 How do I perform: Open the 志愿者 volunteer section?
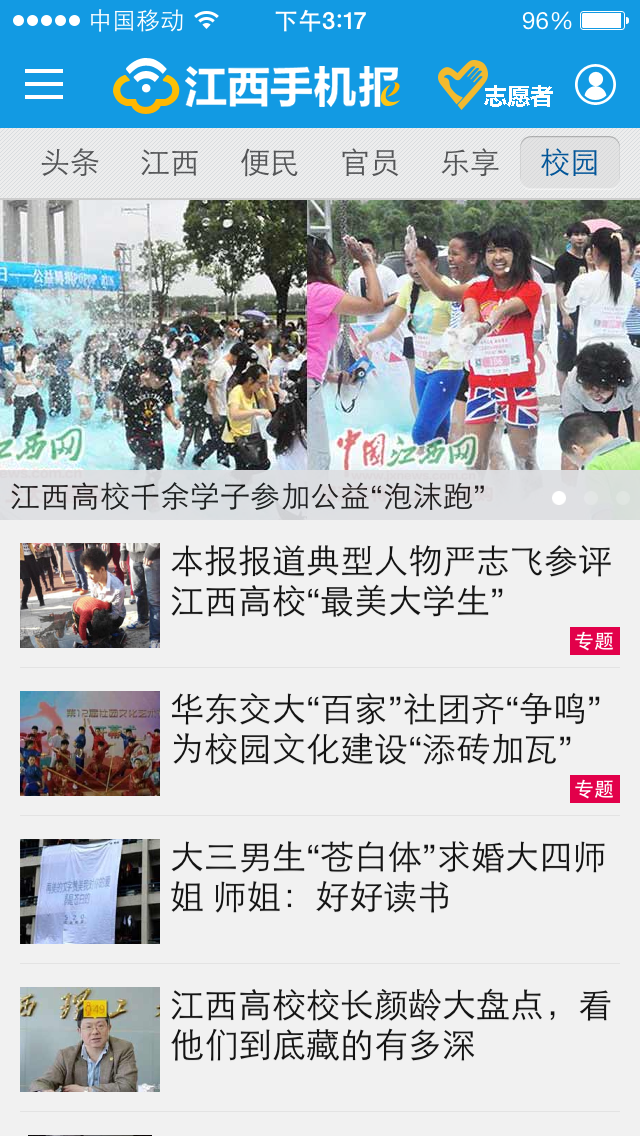495,86
